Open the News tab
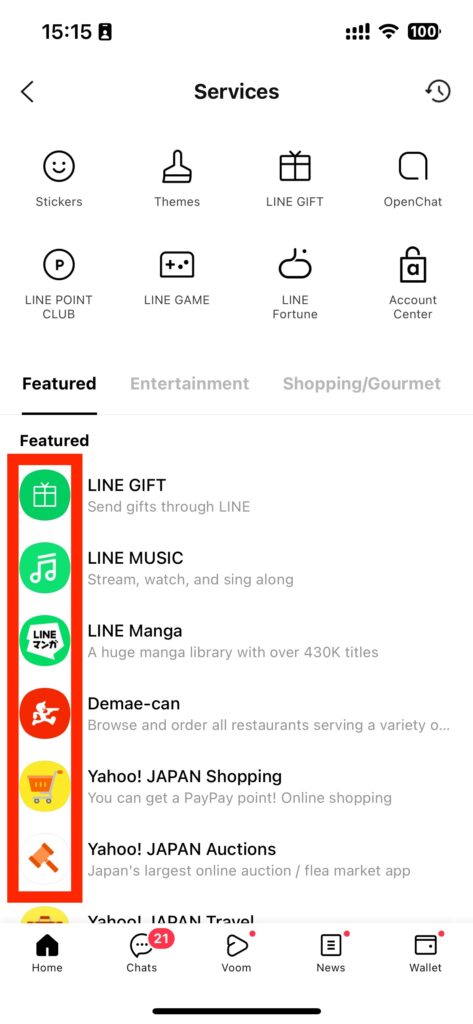473x1024 pixels. [x=331, y=953]
